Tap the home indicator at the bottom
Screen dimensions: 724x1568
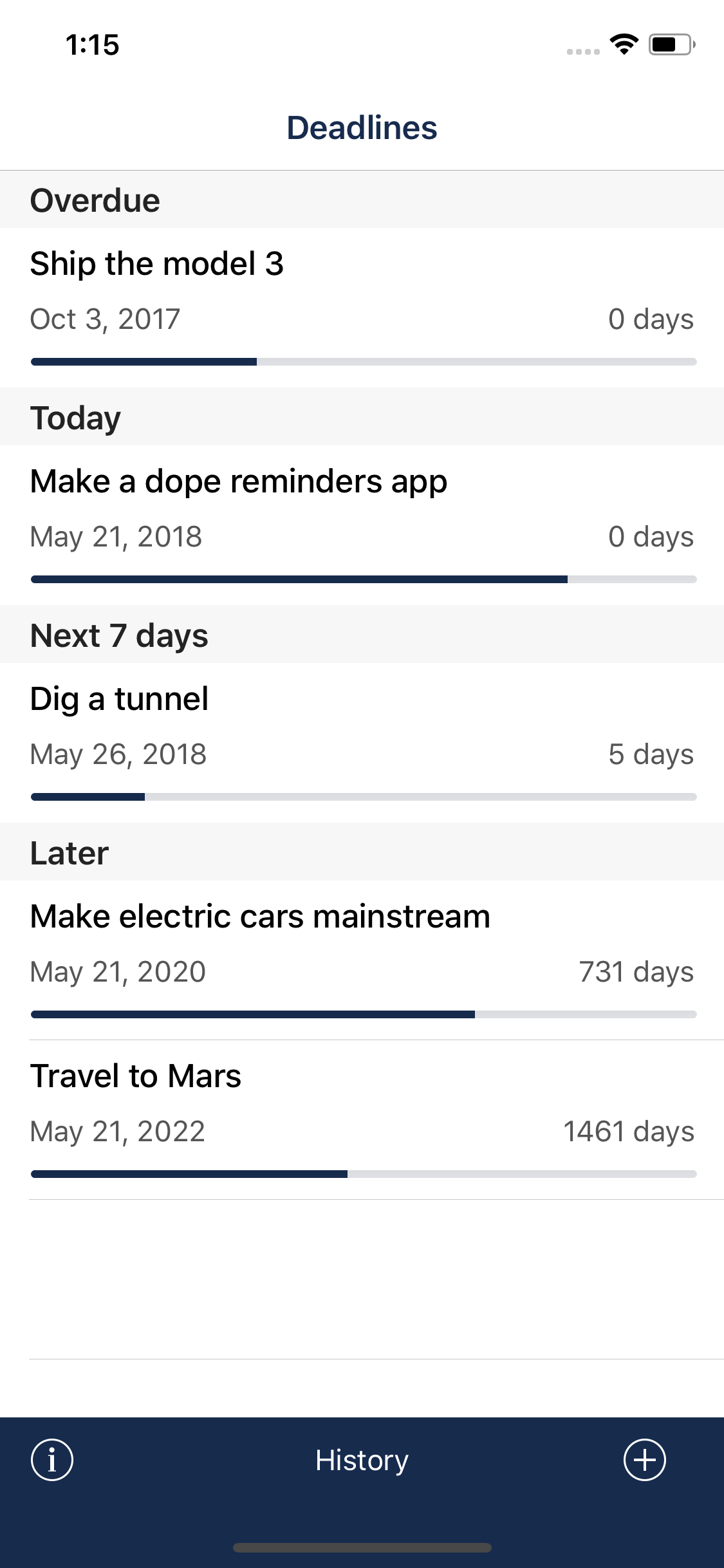[x=362, y=1548]
